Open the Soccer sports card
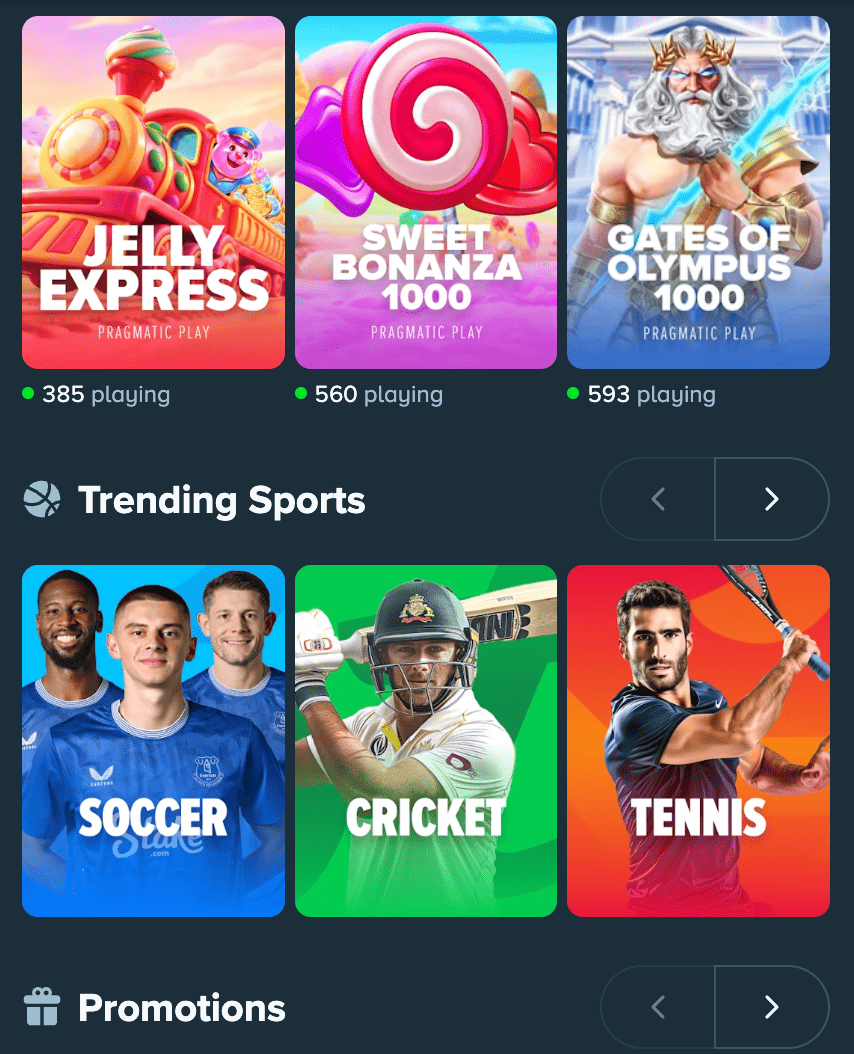 (x=153, y=740)
